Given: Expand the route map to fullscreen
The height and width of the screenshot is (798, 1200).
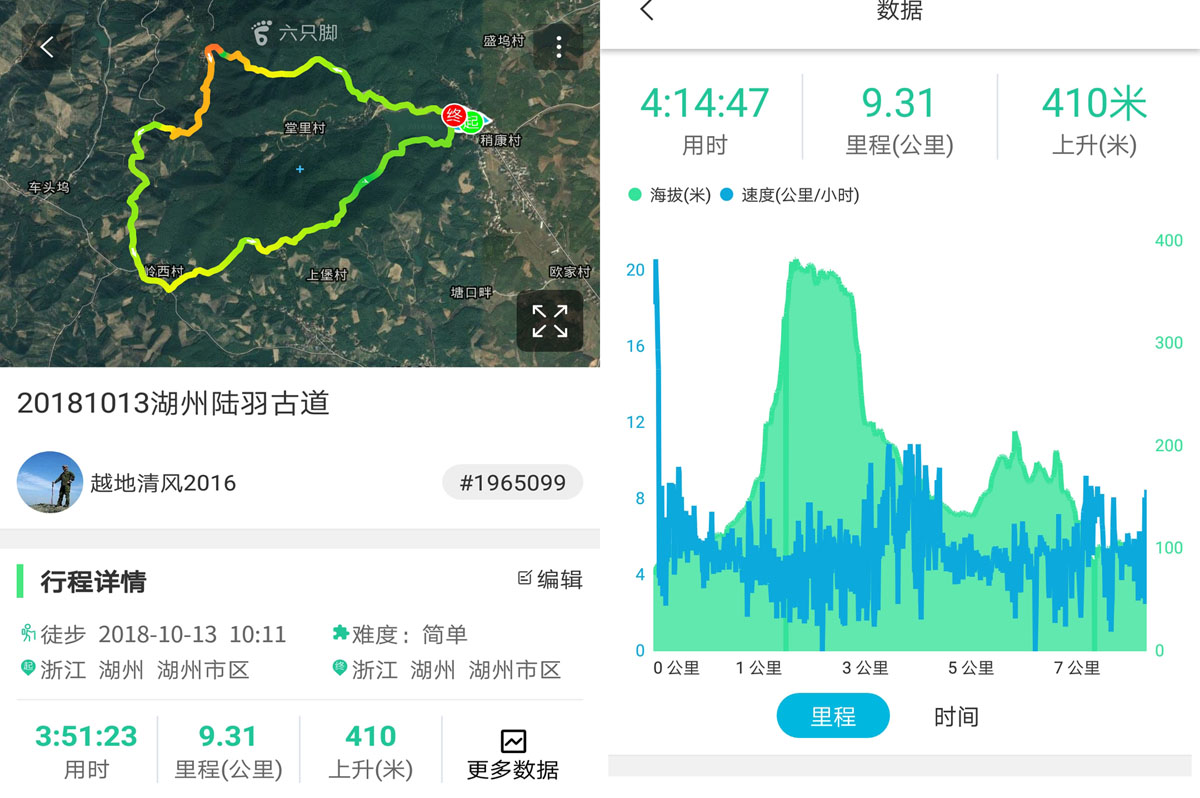Looking at the screenshot, I should pyautogui.click(x=549, y=321).
